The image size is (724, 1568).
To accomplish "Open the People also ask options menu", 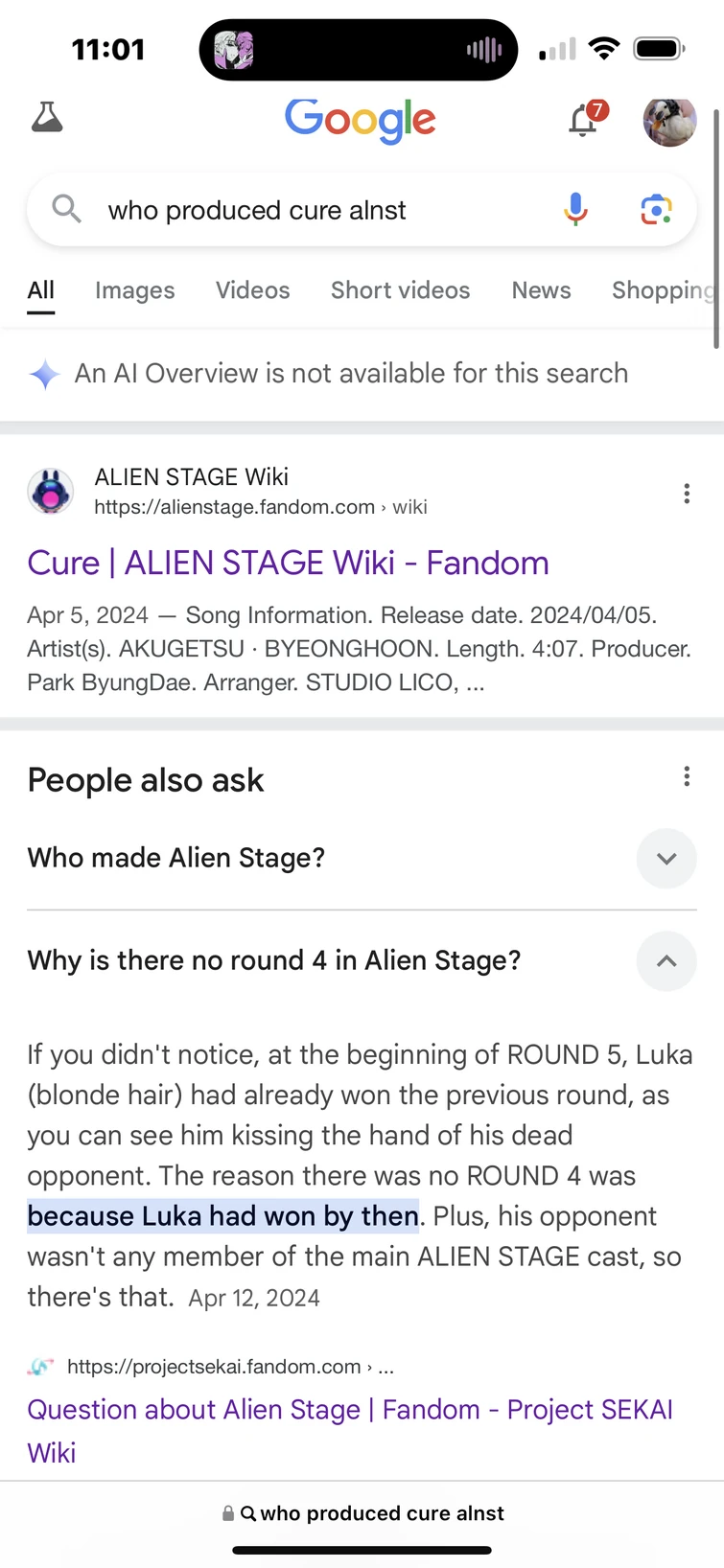I will click(687, 774).
